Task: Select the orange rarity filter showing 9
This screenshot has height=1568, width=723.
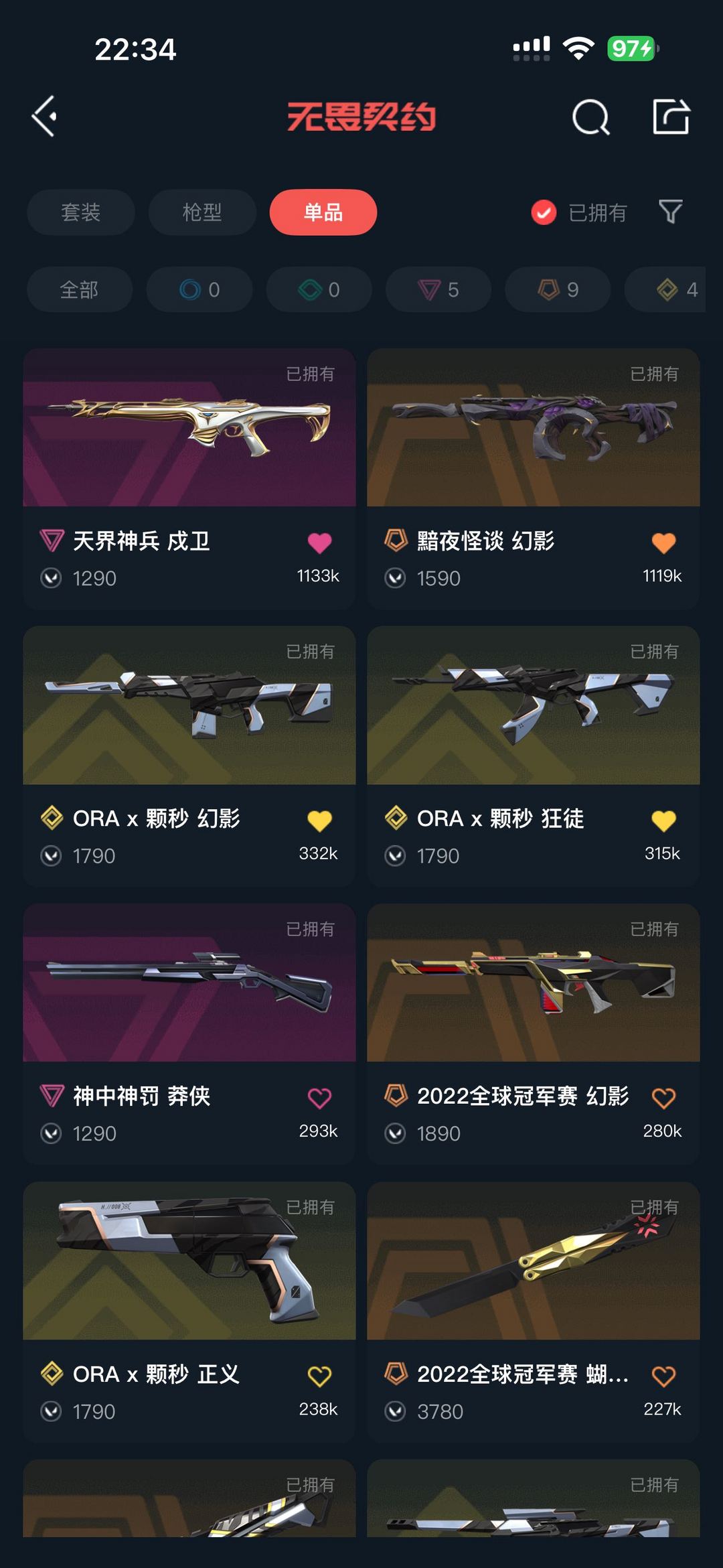Action: point(556,289)
